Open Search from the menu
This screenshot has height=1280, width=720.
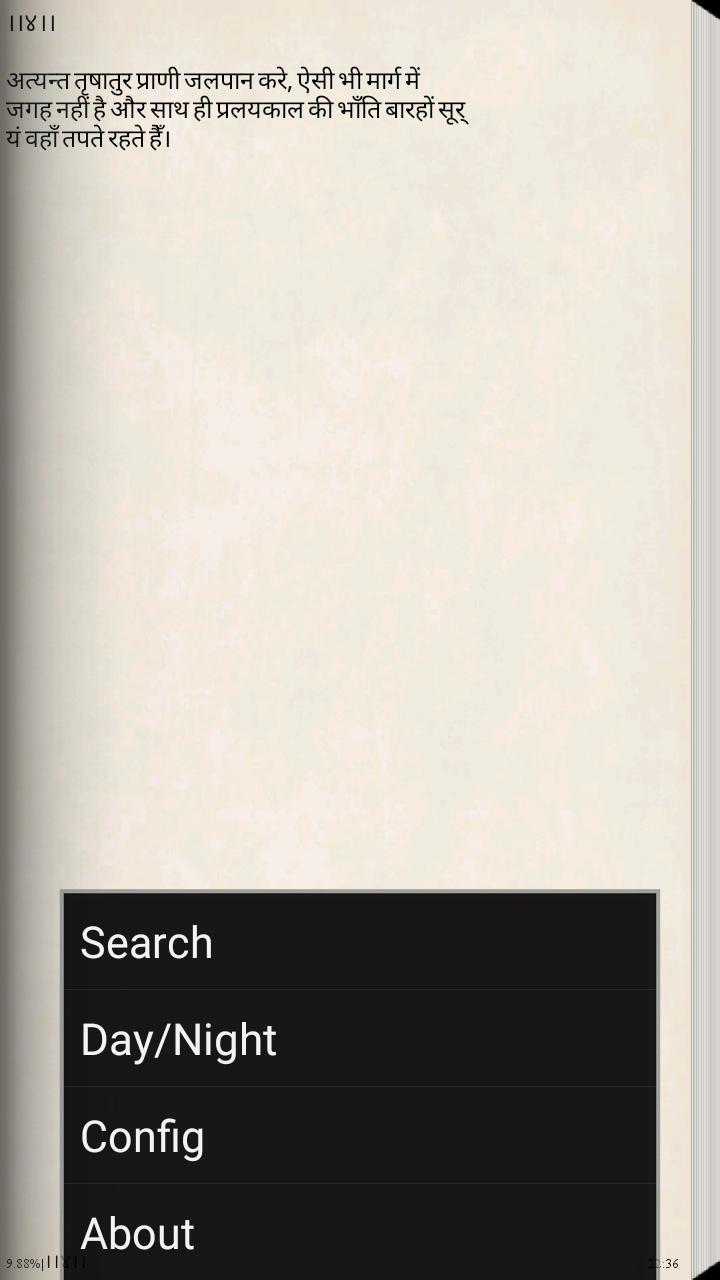(x=360, y=942)
